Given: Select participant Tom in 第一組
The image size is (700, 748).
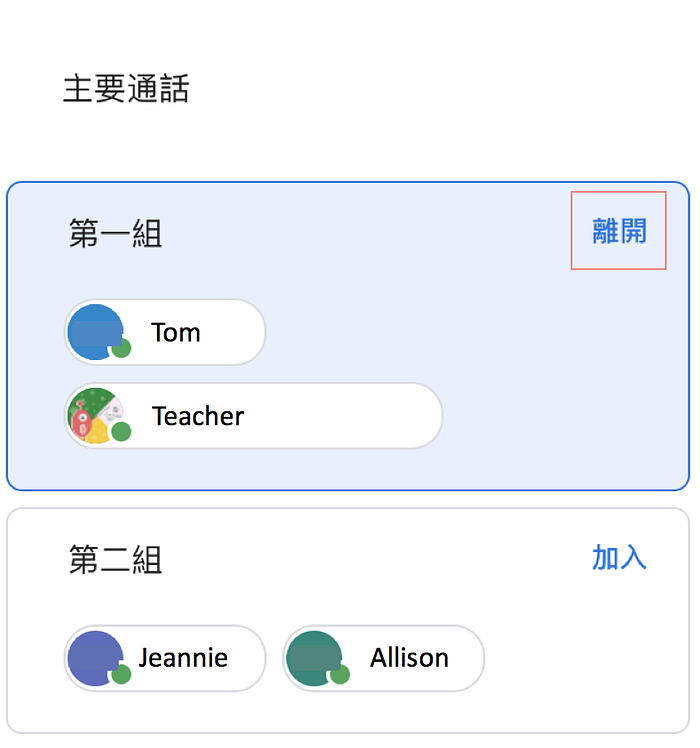Looking at the screenshot, I should tap(165, 332).
